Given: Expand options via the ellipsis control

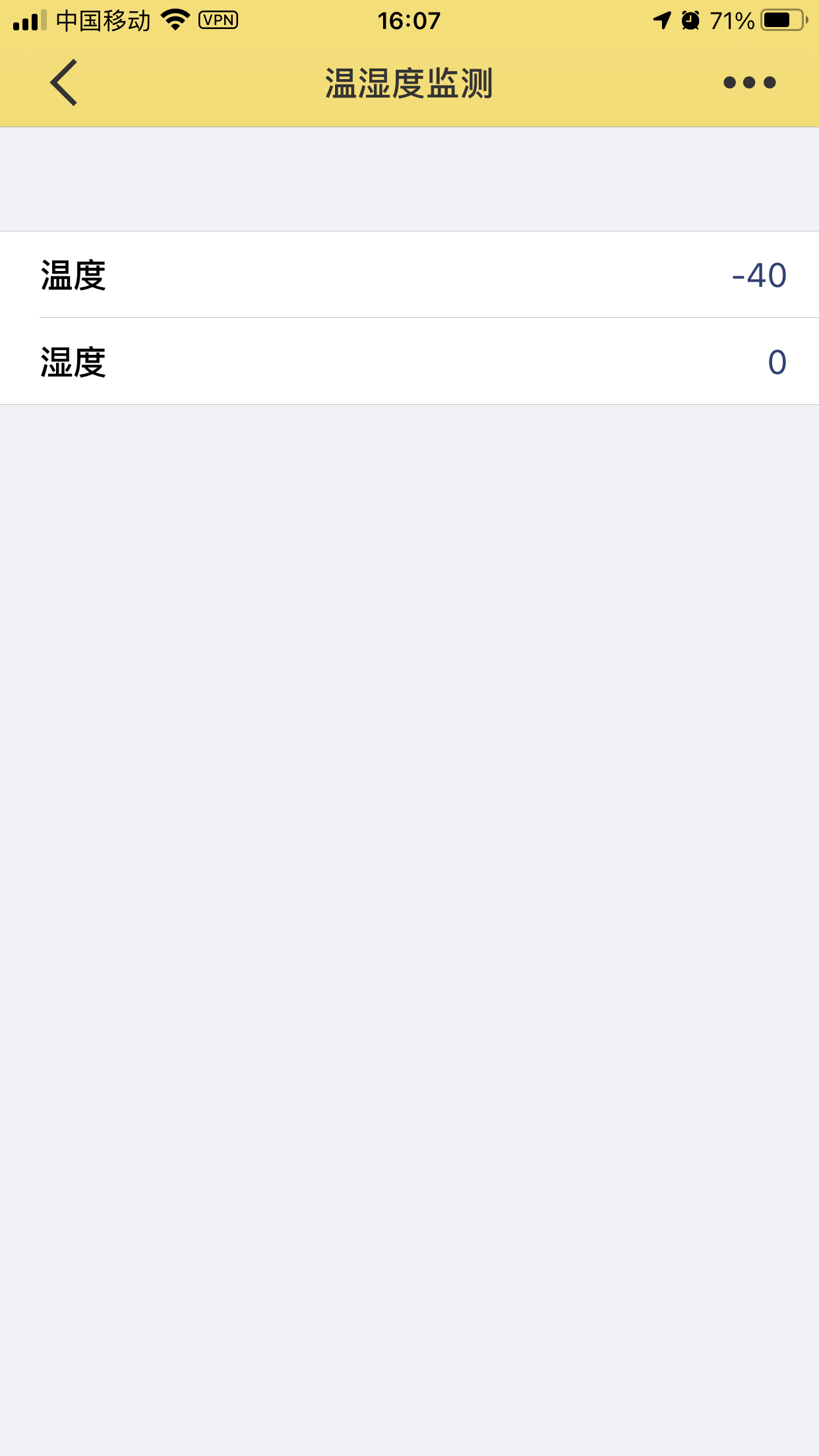Looking at the screenshot, I should (748, 82).
